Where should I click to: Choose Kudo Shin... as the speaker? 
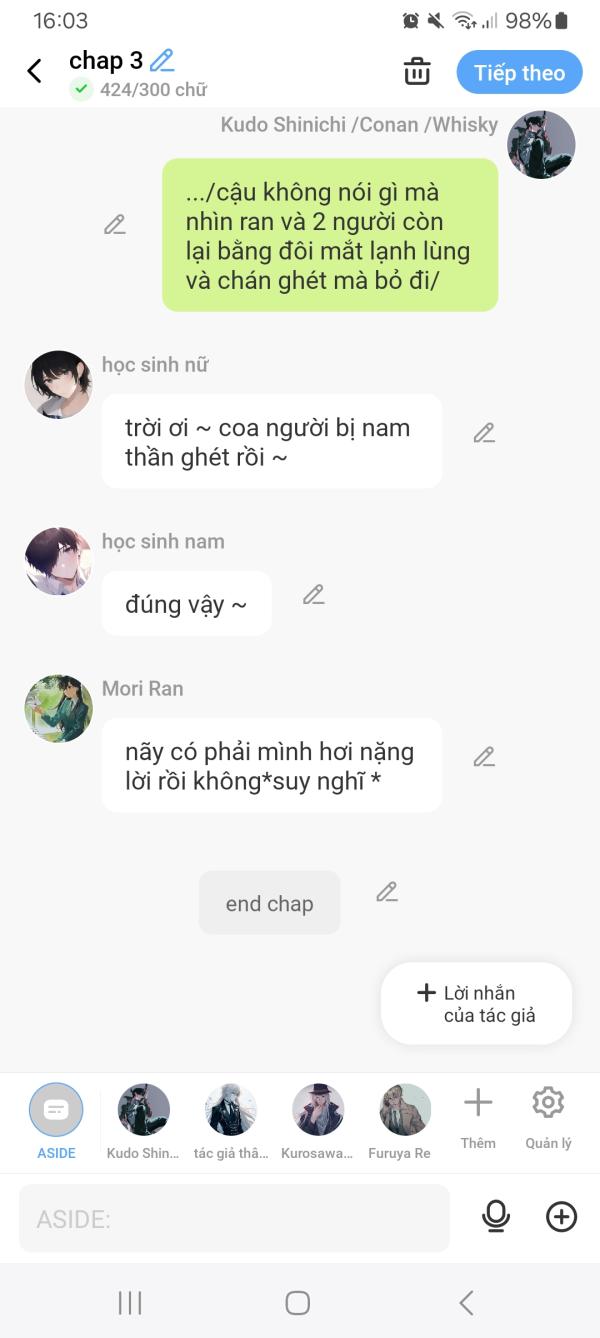click(143, 1121)
